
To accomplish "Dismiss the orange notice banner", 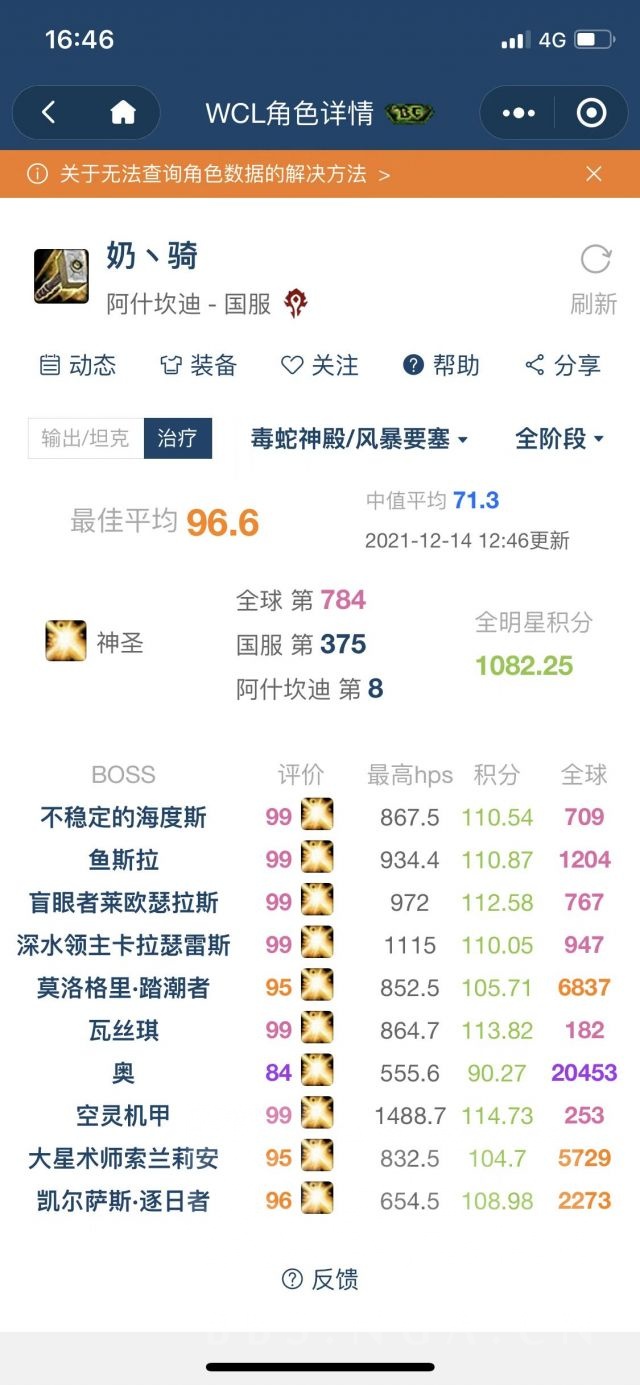I will 594,174.
